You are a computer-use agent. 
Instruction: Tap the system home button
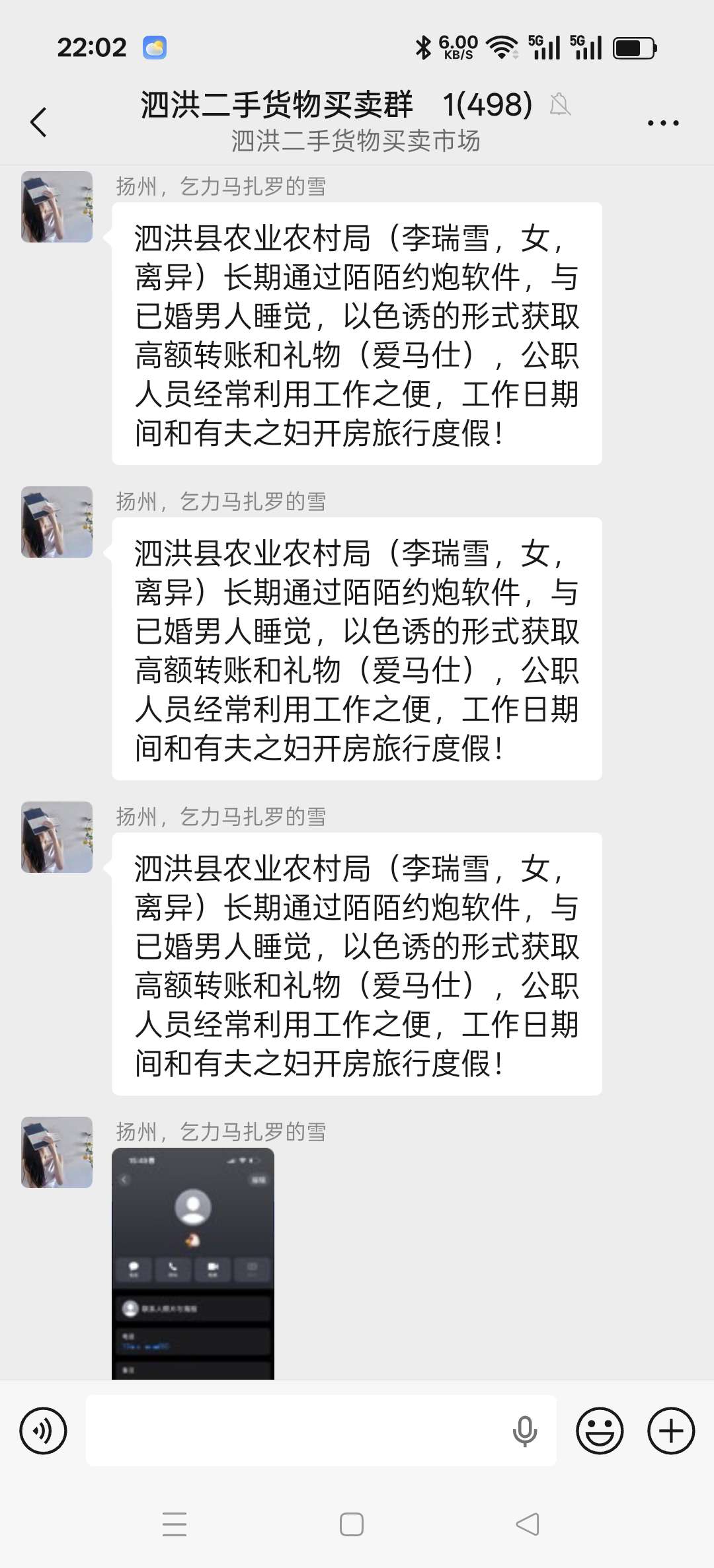(351, 1524)
